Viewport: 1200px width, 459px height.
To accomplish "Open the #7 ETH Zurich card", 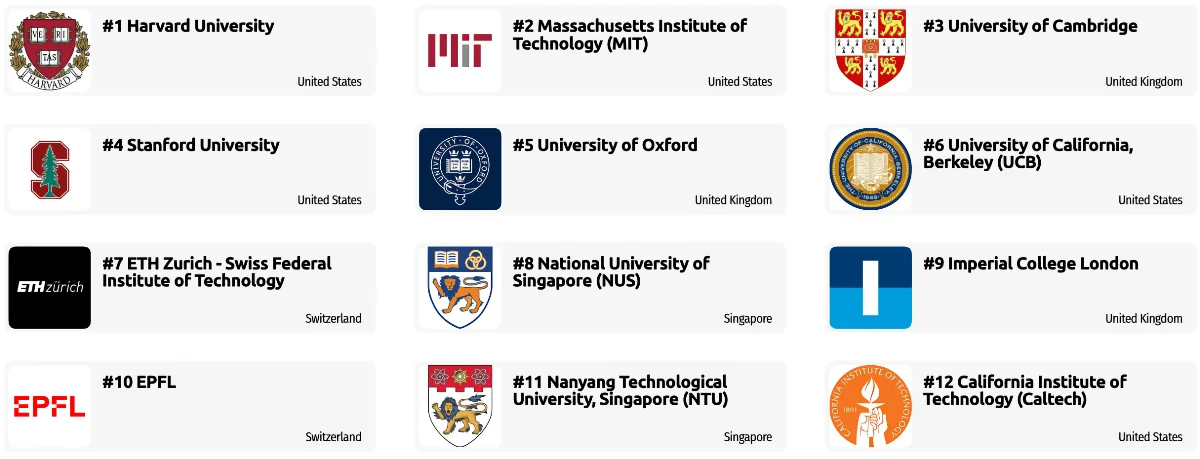I will point(190,288).
